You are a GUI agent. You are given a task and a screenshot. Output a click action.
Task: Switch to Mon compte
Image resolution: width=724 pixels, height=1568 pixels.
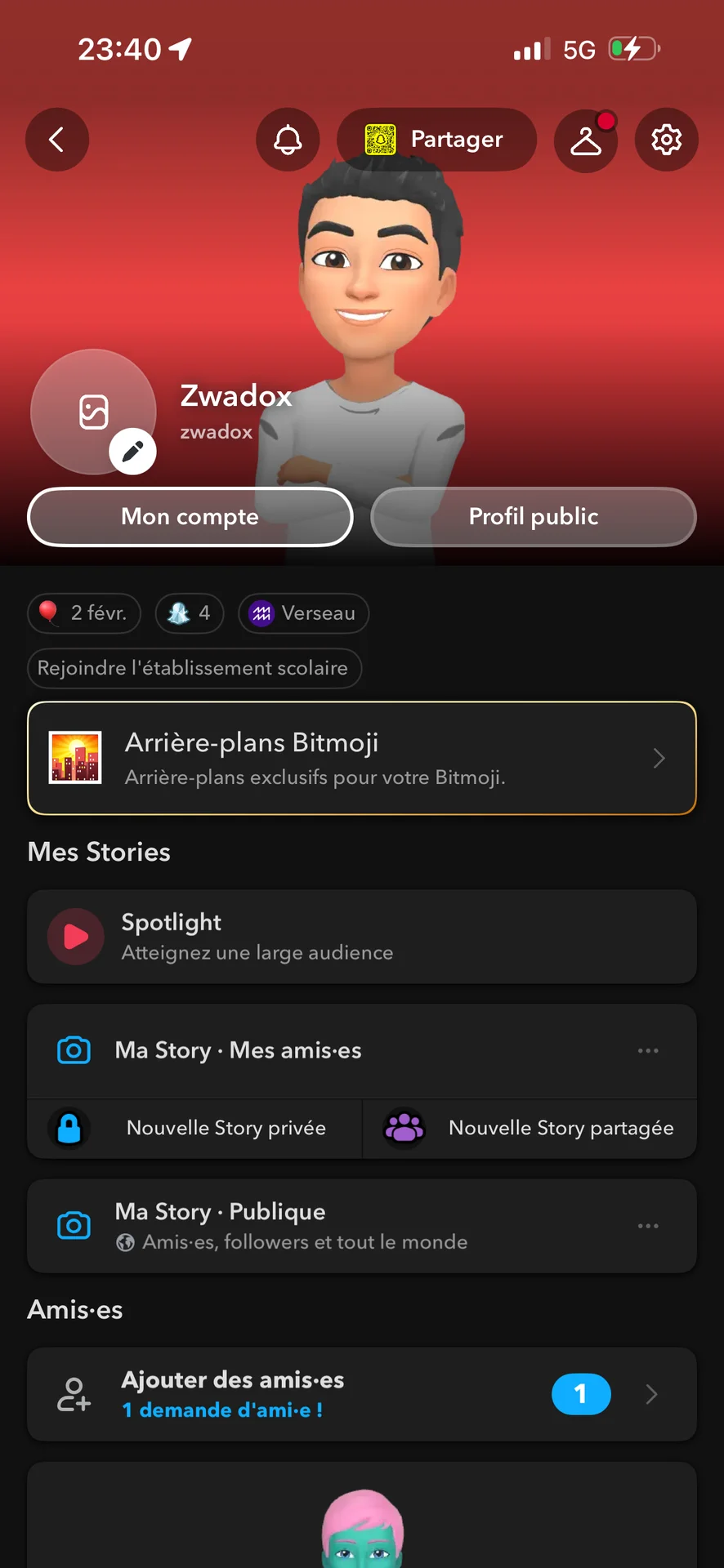(x=190, y=517)
